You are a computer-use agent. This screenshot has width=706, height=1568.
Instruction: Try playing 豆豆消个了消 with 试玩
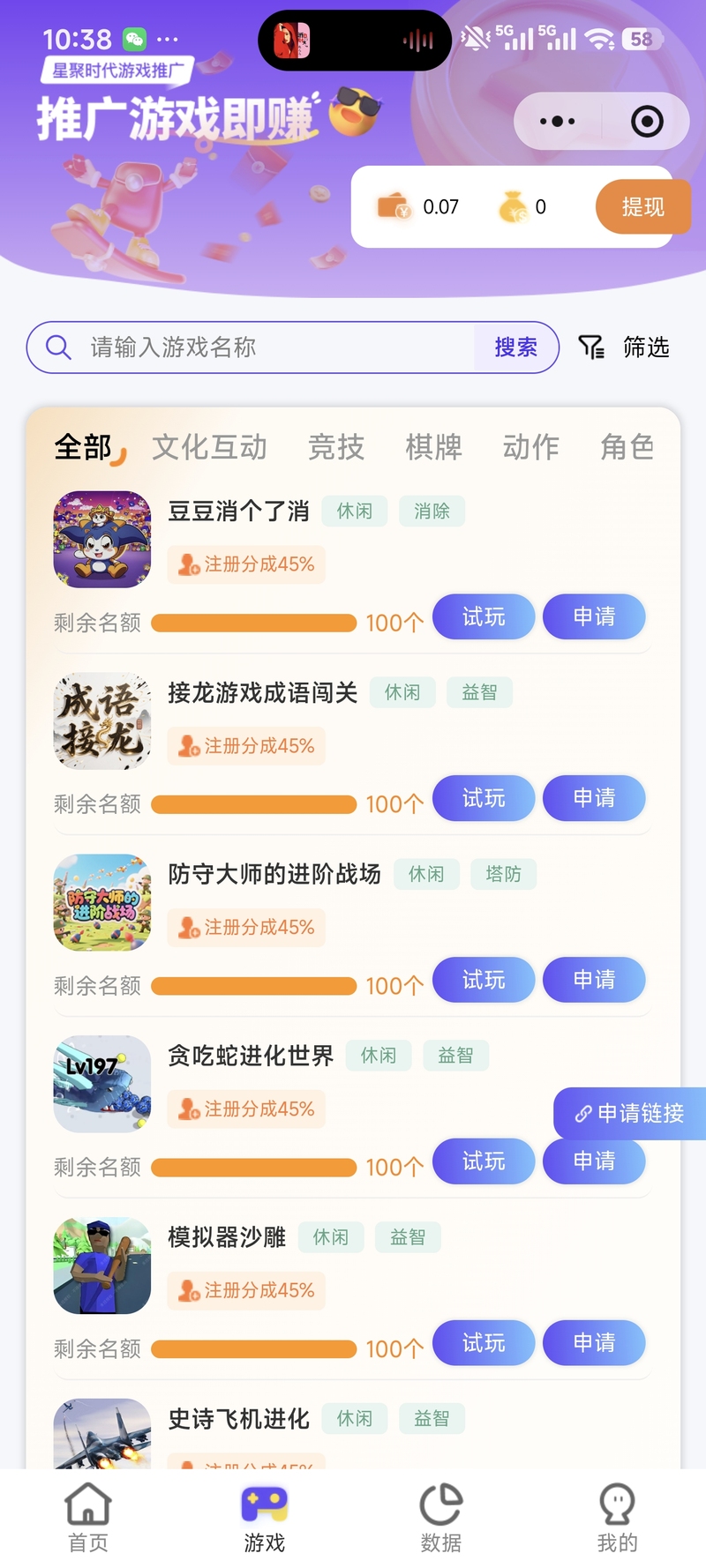(x=484, y=617)
